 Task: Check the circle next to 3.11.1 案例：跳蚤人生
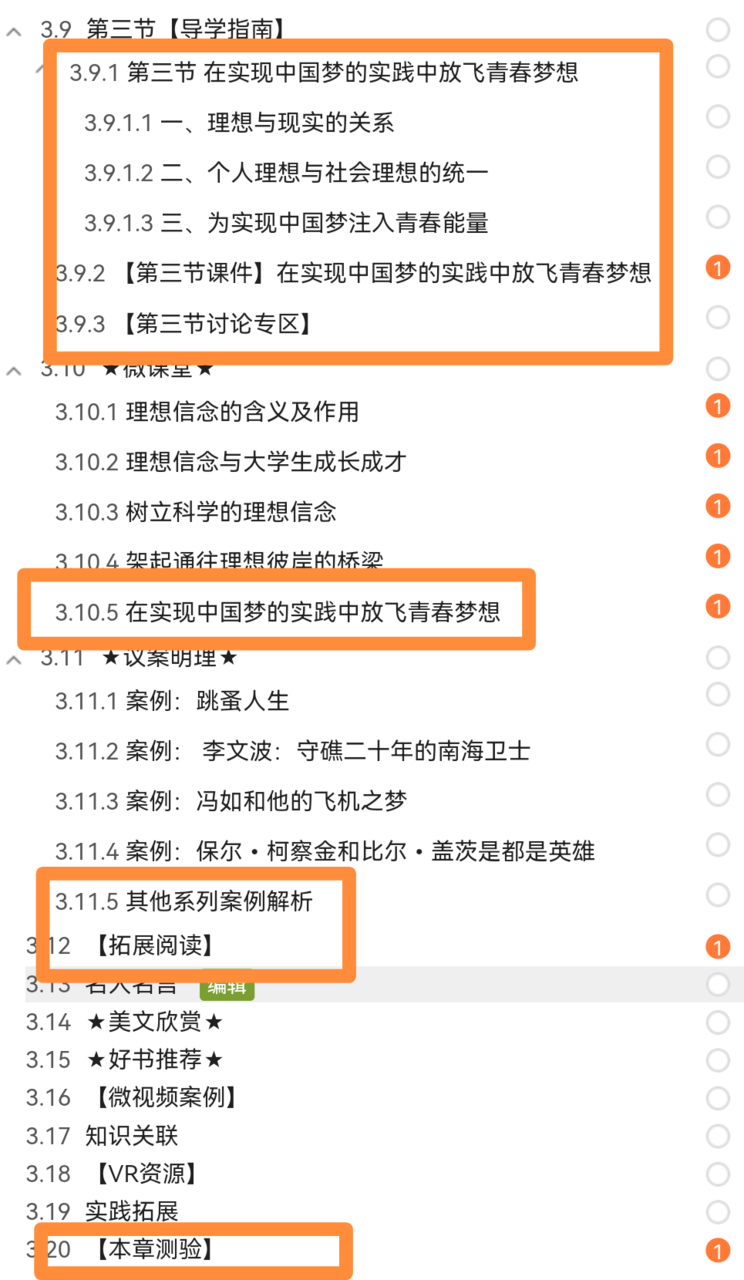718,694
